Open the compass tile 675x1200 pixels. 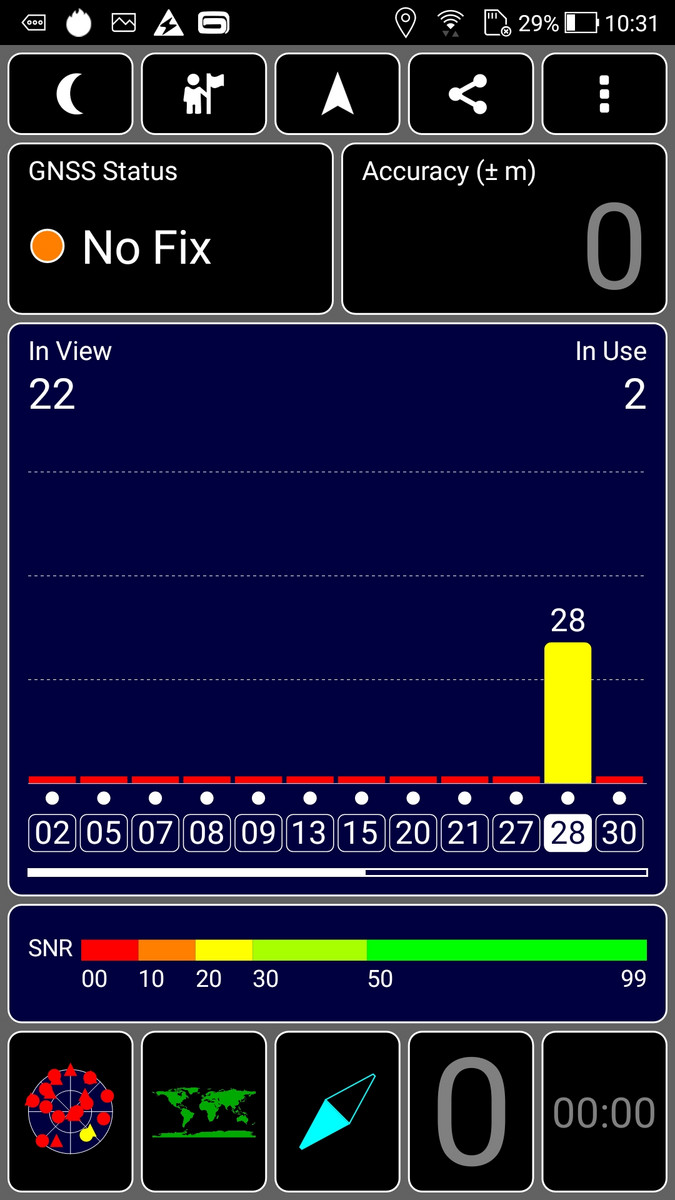[x=337, y=1112]
